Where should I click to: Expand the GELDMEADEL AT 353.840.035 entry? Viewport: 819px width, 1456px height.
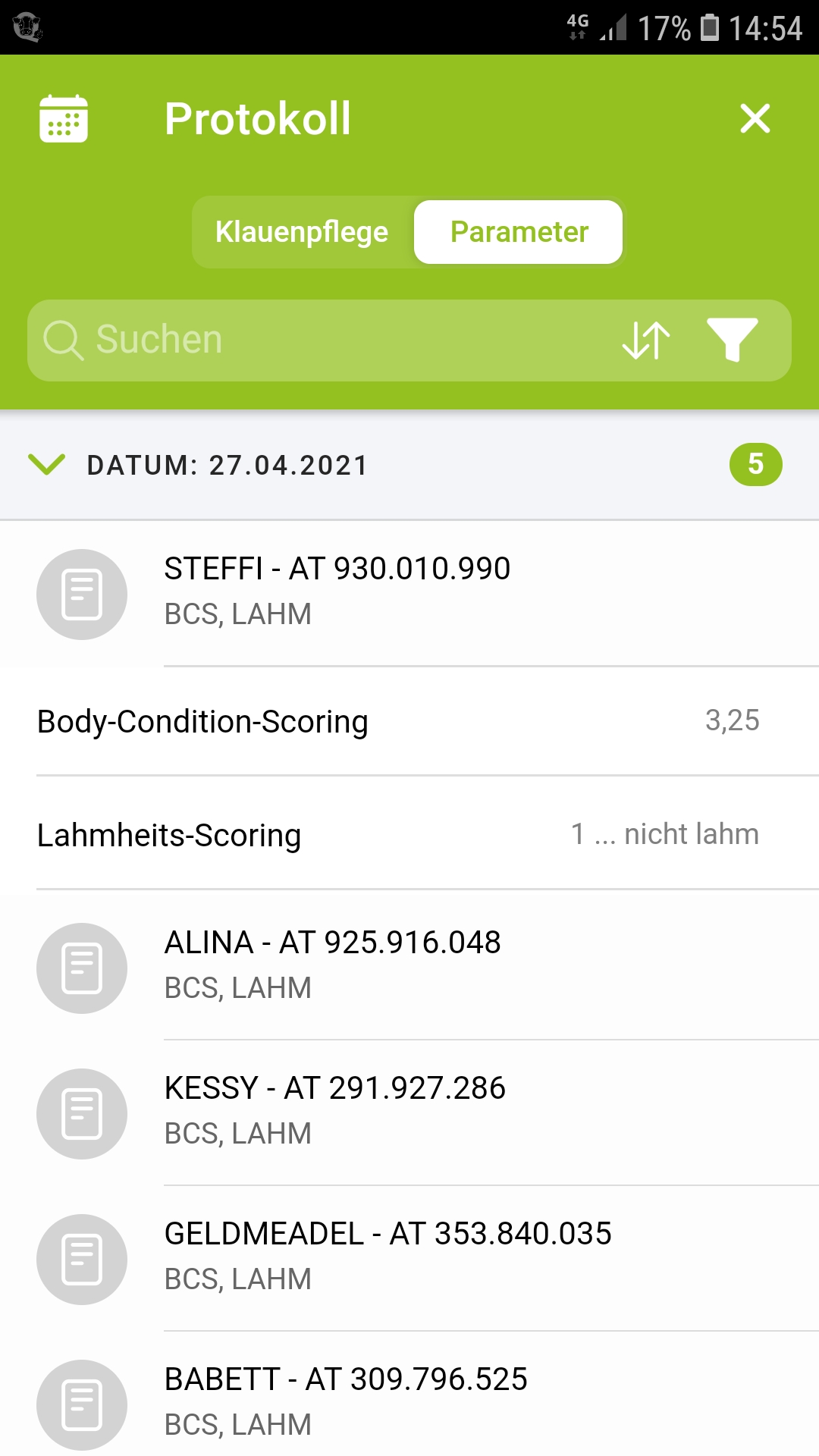pyautogui.click(x=409, y=1257)
